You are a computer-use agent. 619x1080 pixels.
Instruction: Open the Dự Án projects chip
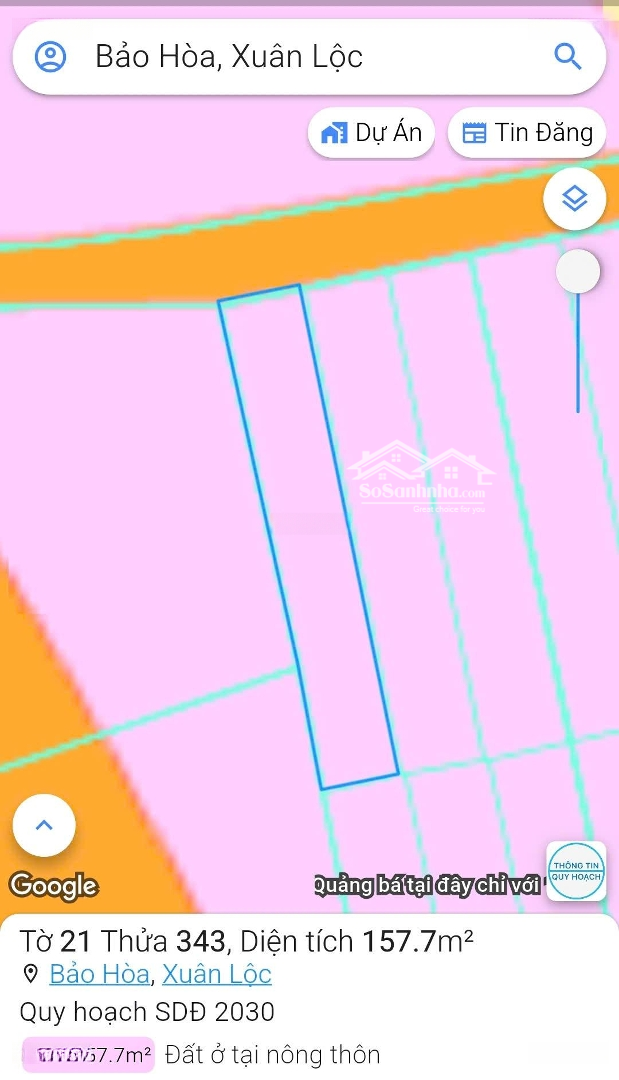(371, 133)
